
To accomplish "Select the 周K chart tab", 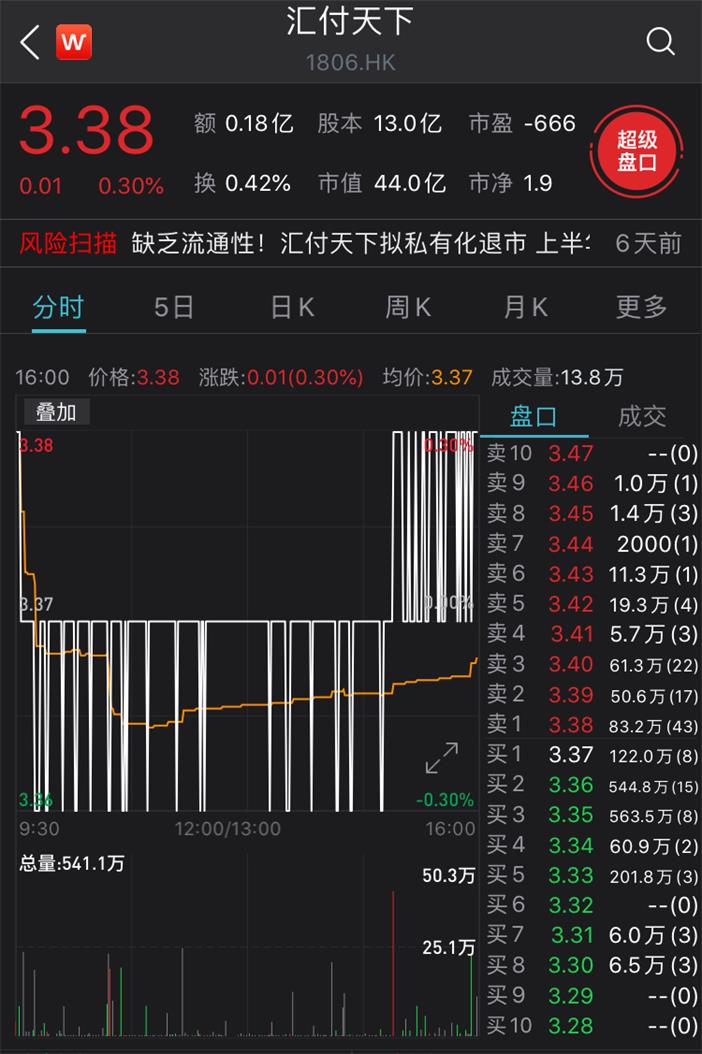I will tap(409, 307).
